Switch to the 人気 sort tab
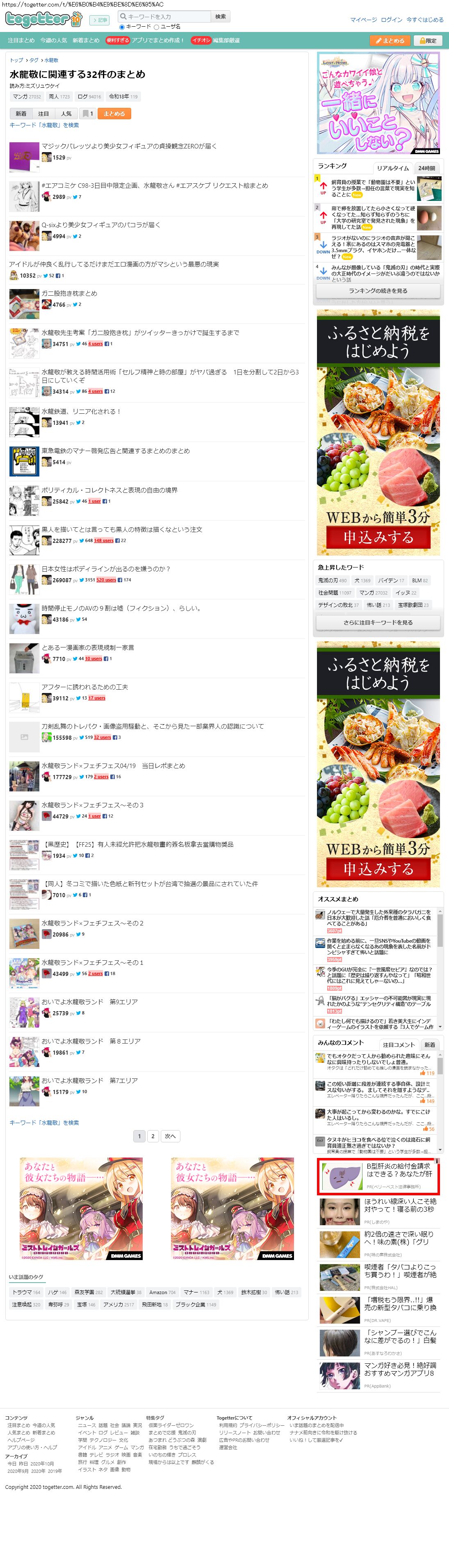The height and width of the screenshot is (1568, 449). (x=66, y=114)
